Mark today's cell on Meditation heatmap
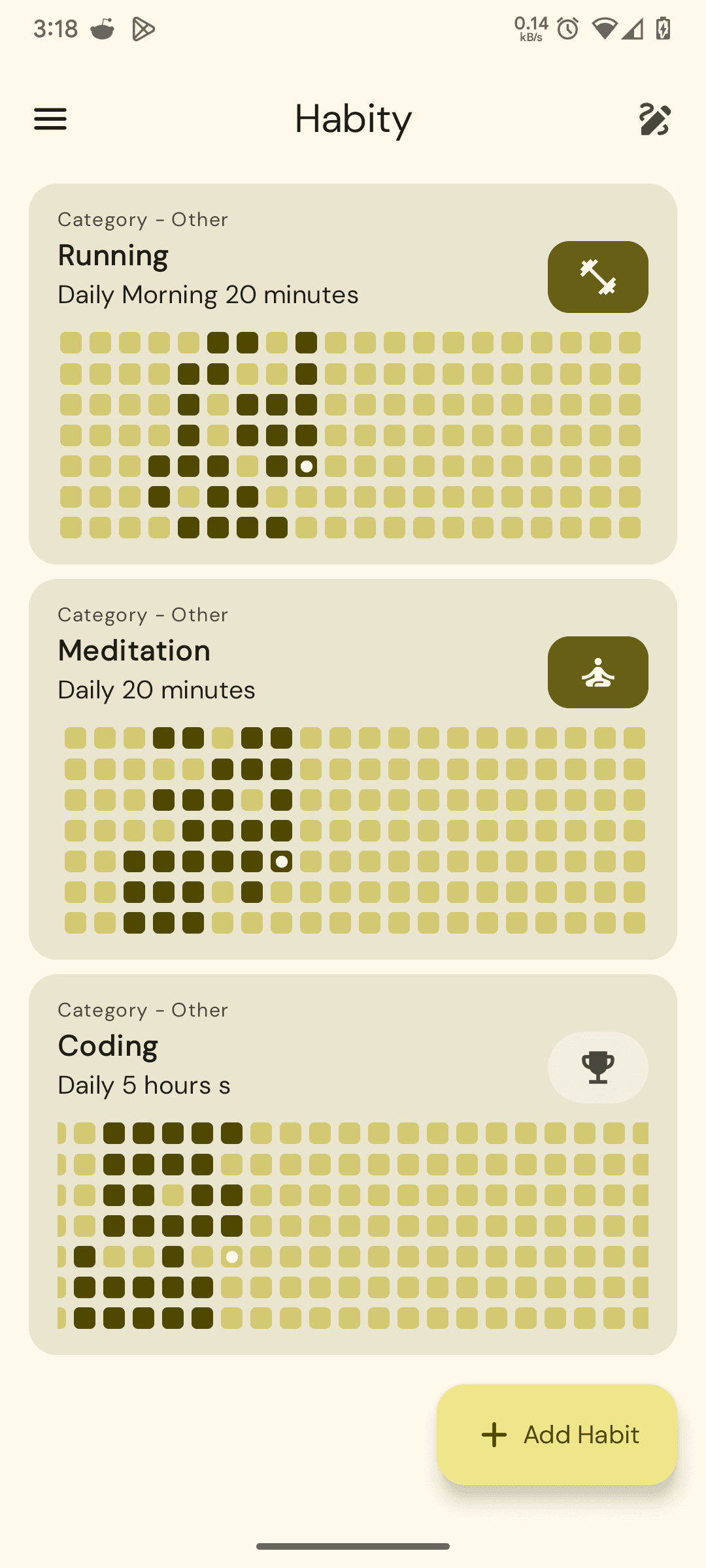The height and width of the screenshot is (1568, 706). [282, 862]
